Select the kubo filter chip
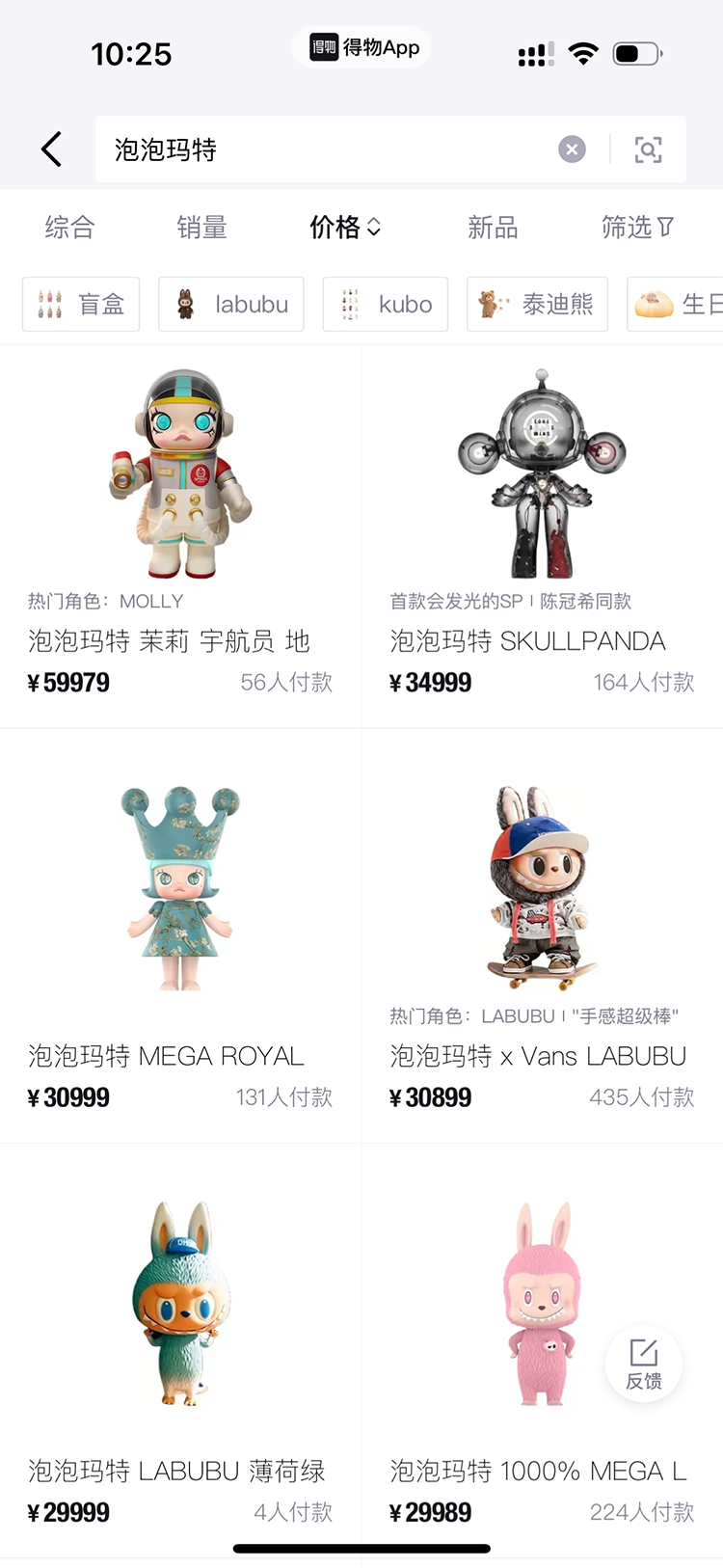 pos(386,305)
